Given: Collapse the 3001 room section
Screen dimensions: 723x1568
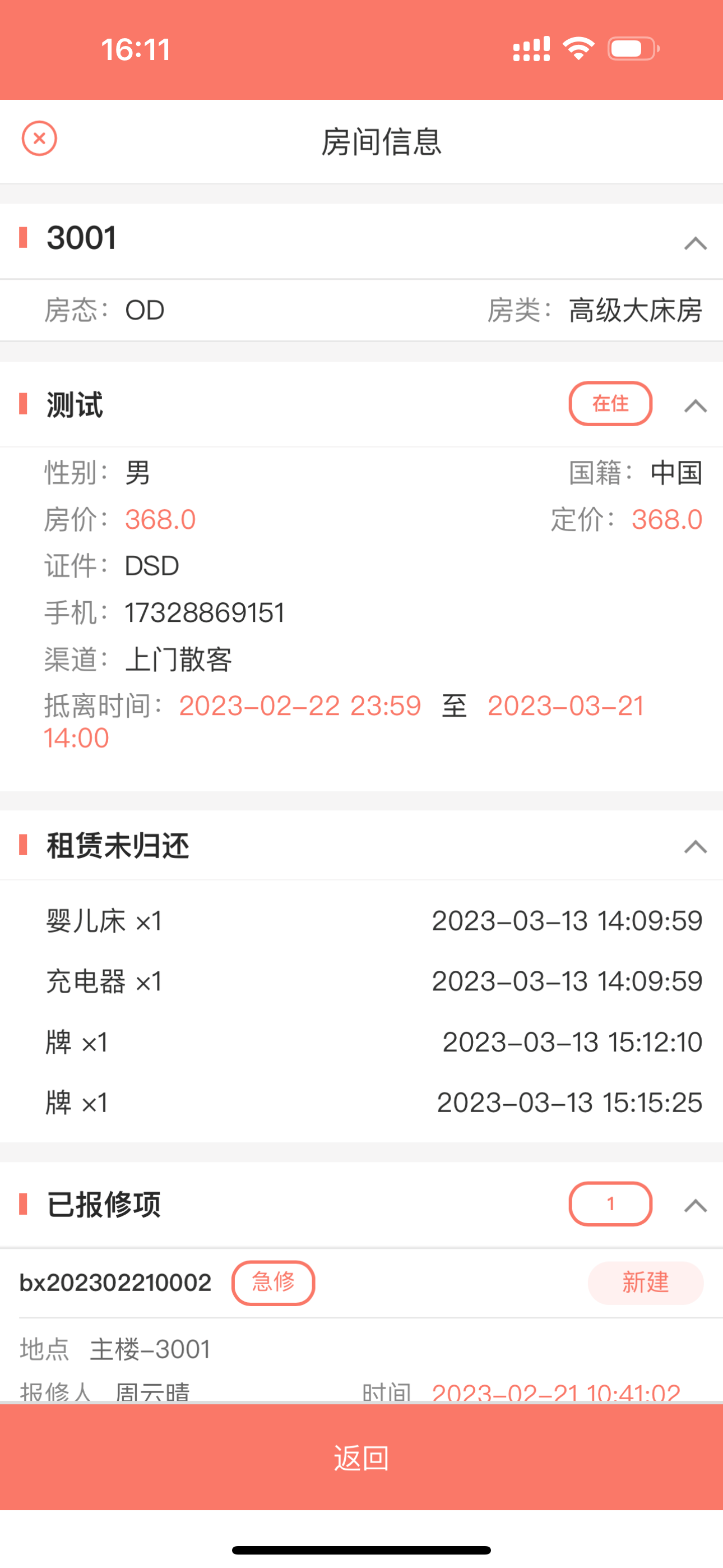Looking at the screenshot, I should 695,243.
